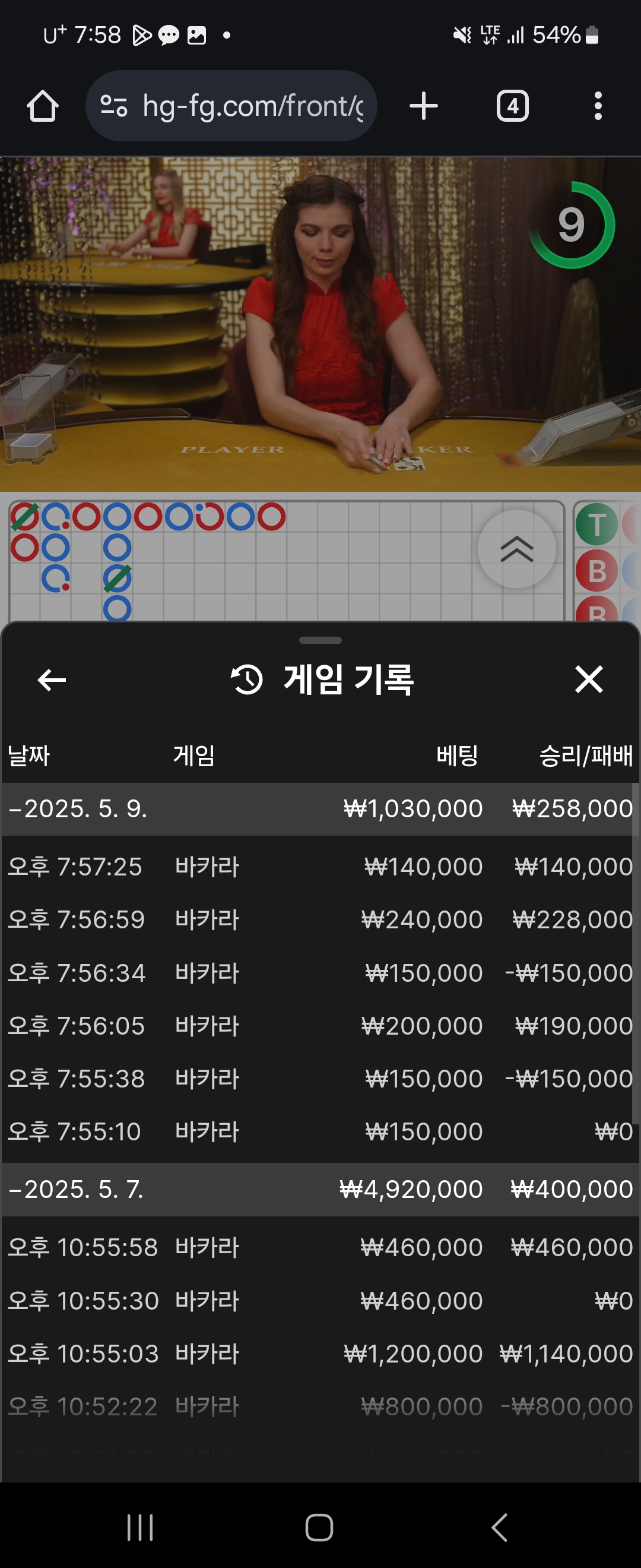Viewport: 641px width, 1568px height.
Task: Open the 오후 7:56:59 바카라 record
Action: click(x=320, y=919)
